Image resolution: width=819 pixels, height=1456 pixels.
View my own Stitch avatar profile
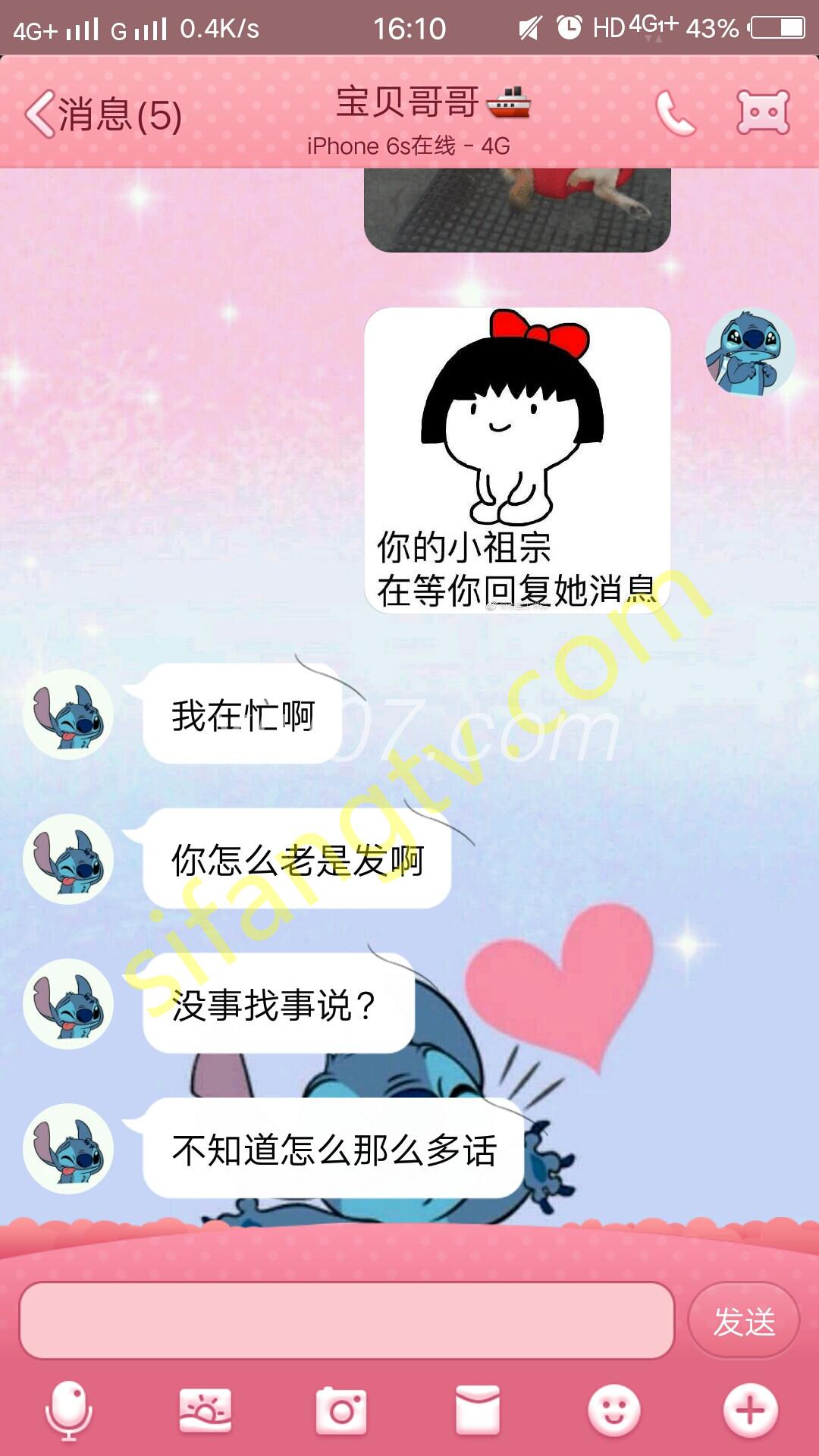749,352
